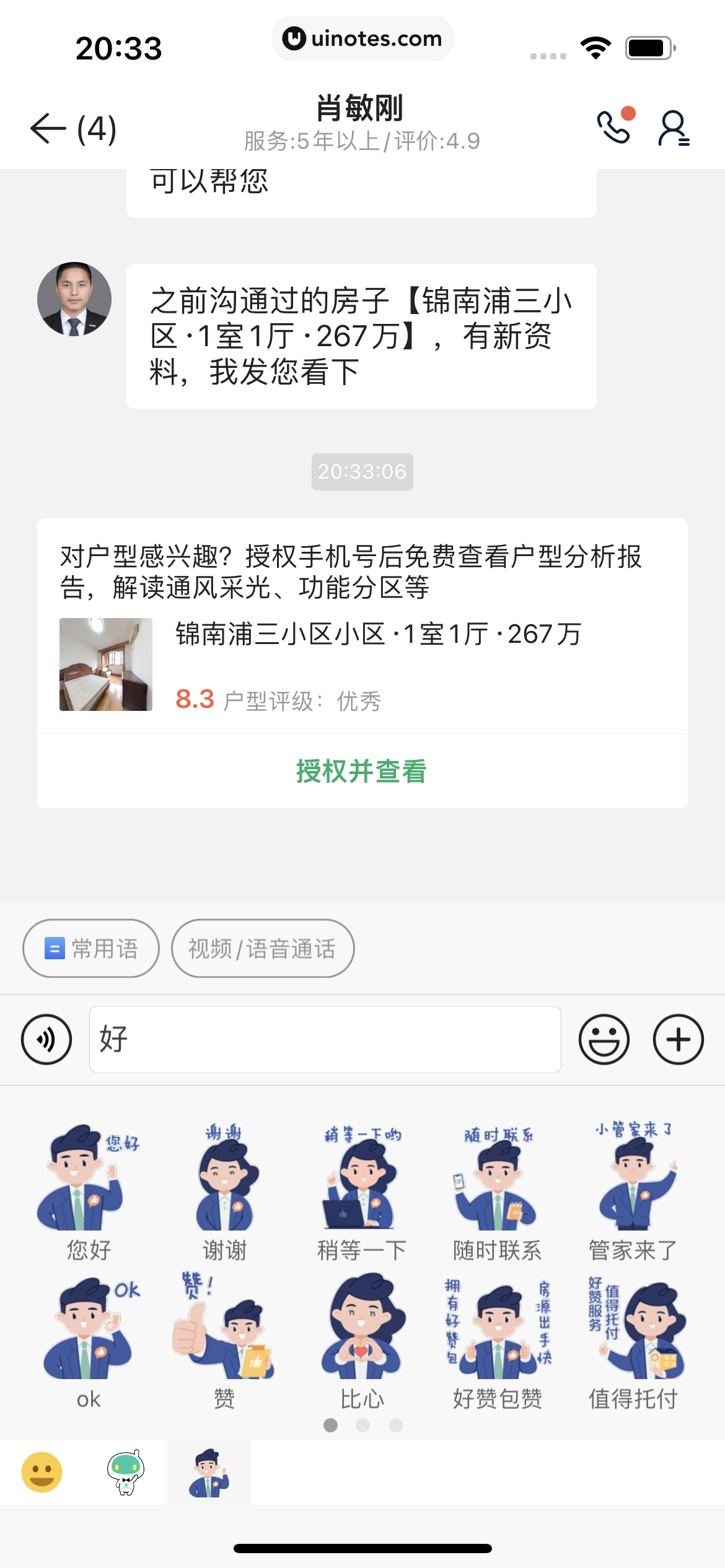
Task: Switch to voice message input
Action: pyautogui.click(x=46, y=1039)
